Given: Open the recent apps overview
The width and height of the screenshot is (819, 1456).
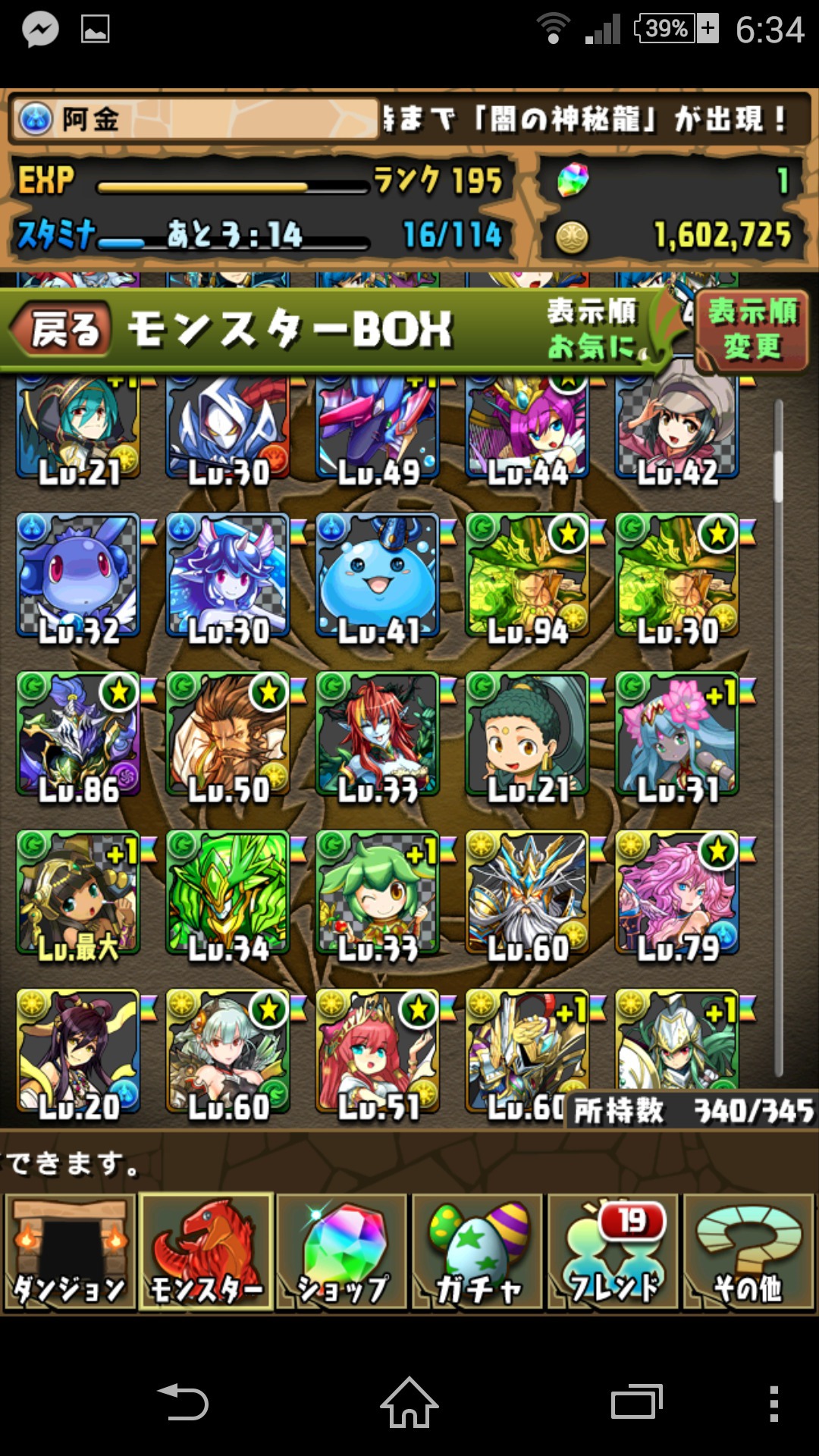Looking at the screenshot, I should click(x=637, y=1402).
